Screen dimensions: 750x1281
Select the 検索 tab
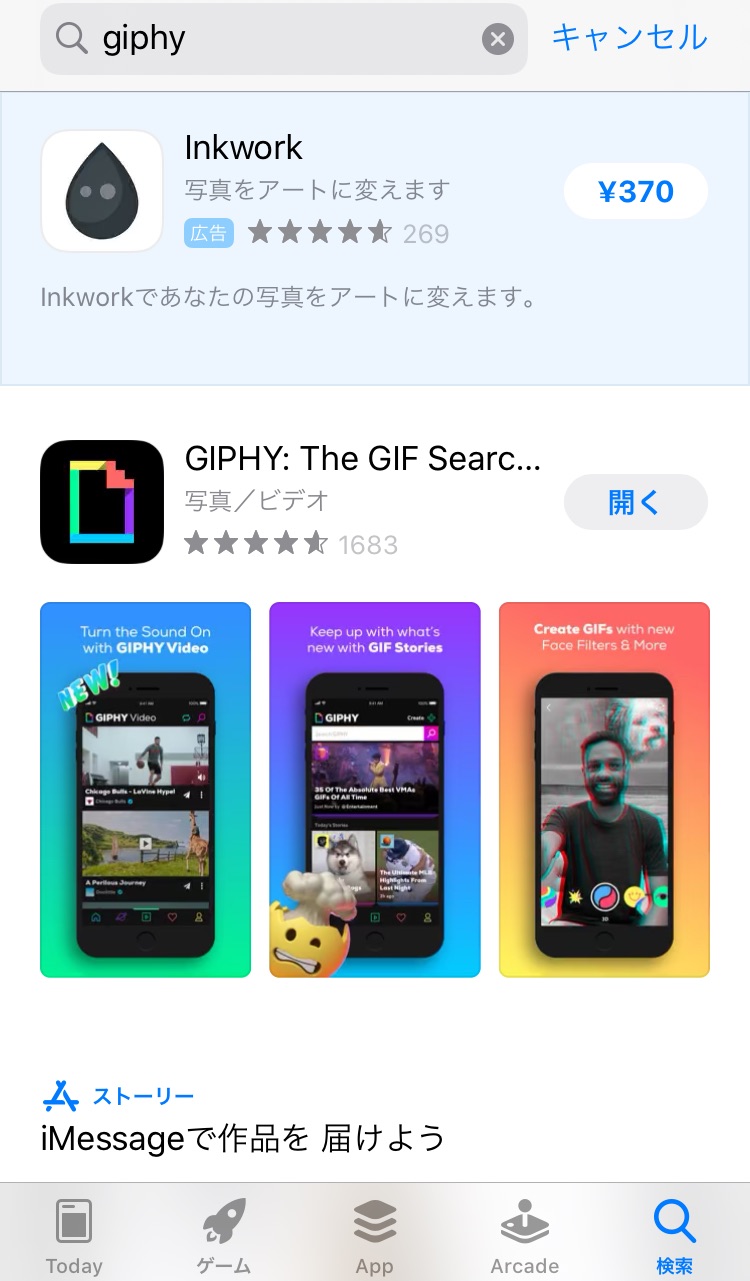point(674,1236)
